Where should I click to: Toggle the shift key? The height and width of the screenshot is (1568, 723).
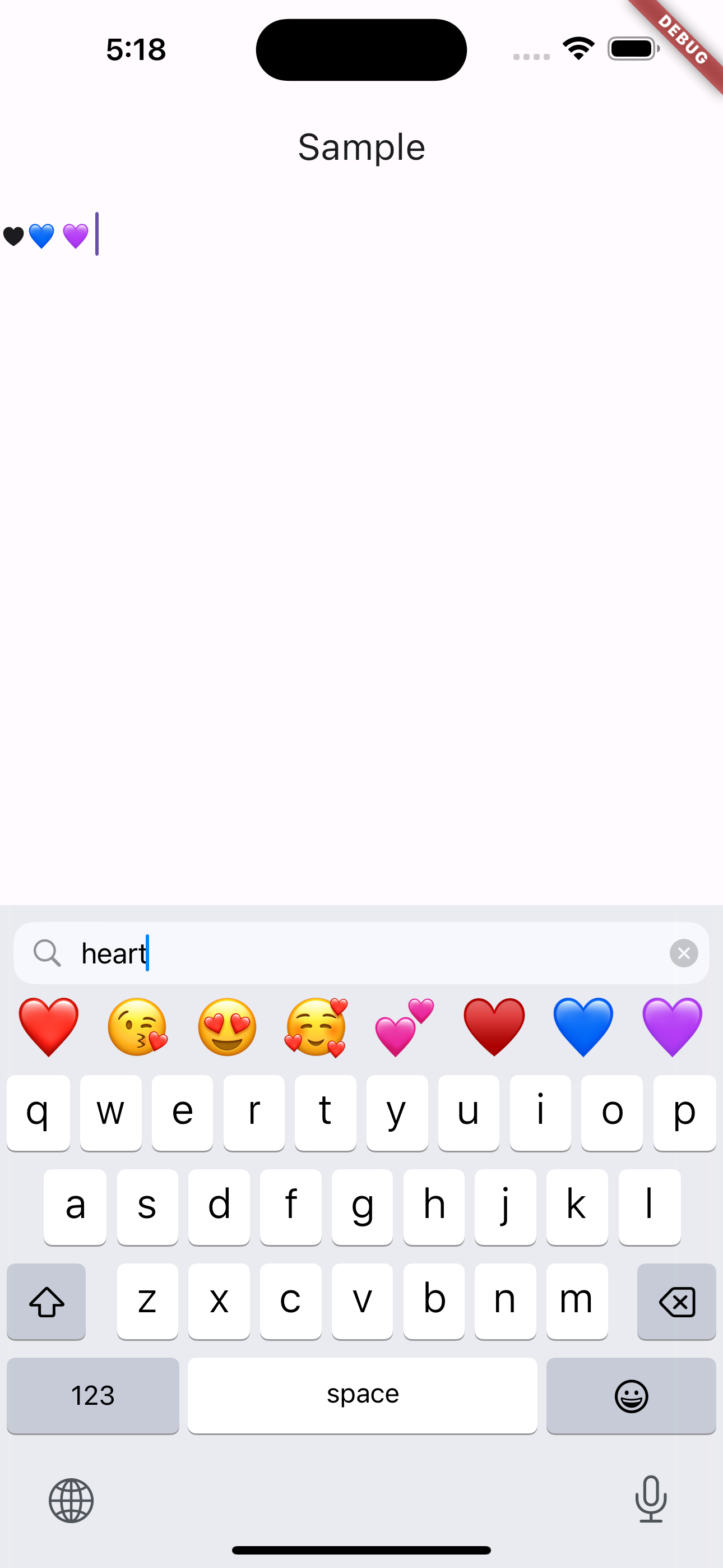tap(47, 1303)
